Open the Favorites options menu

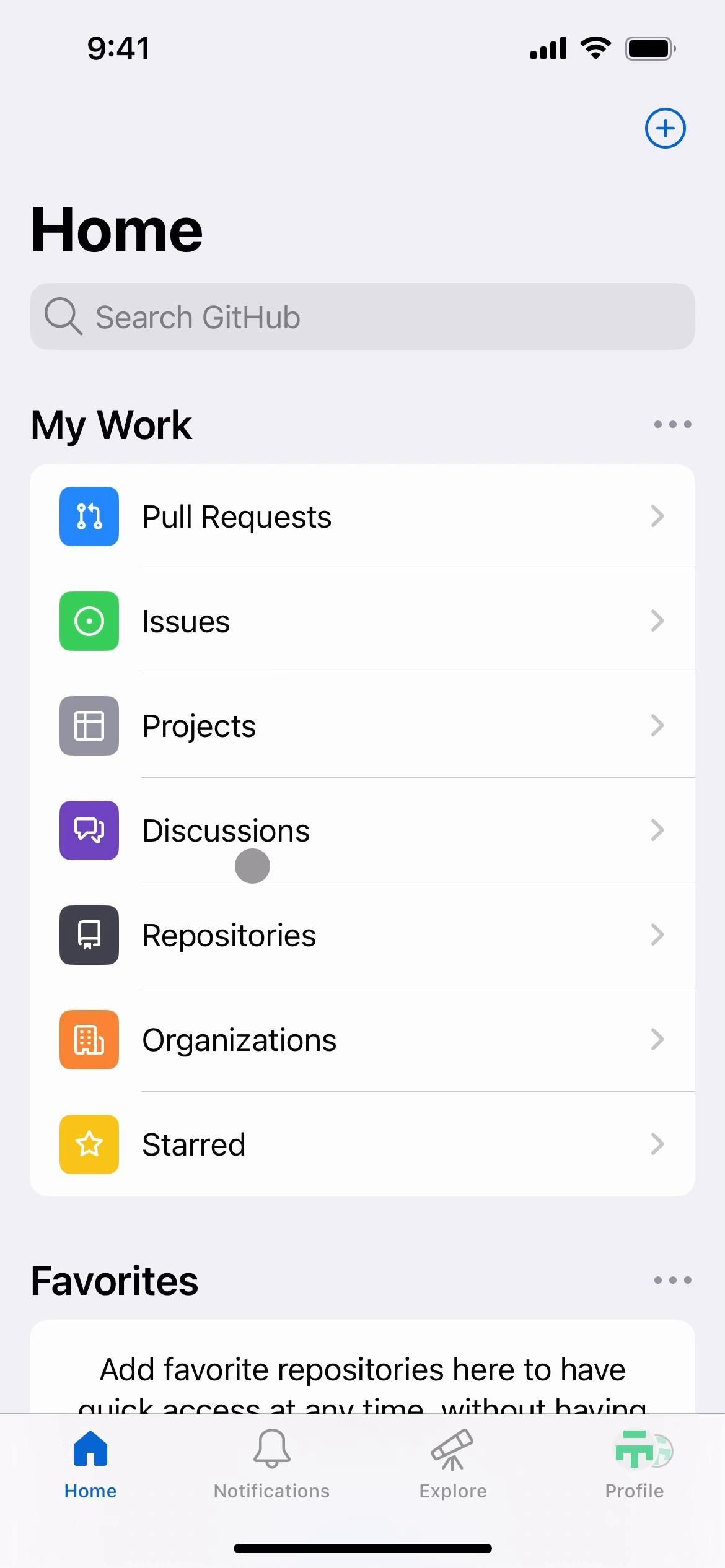coord(672,1280)
